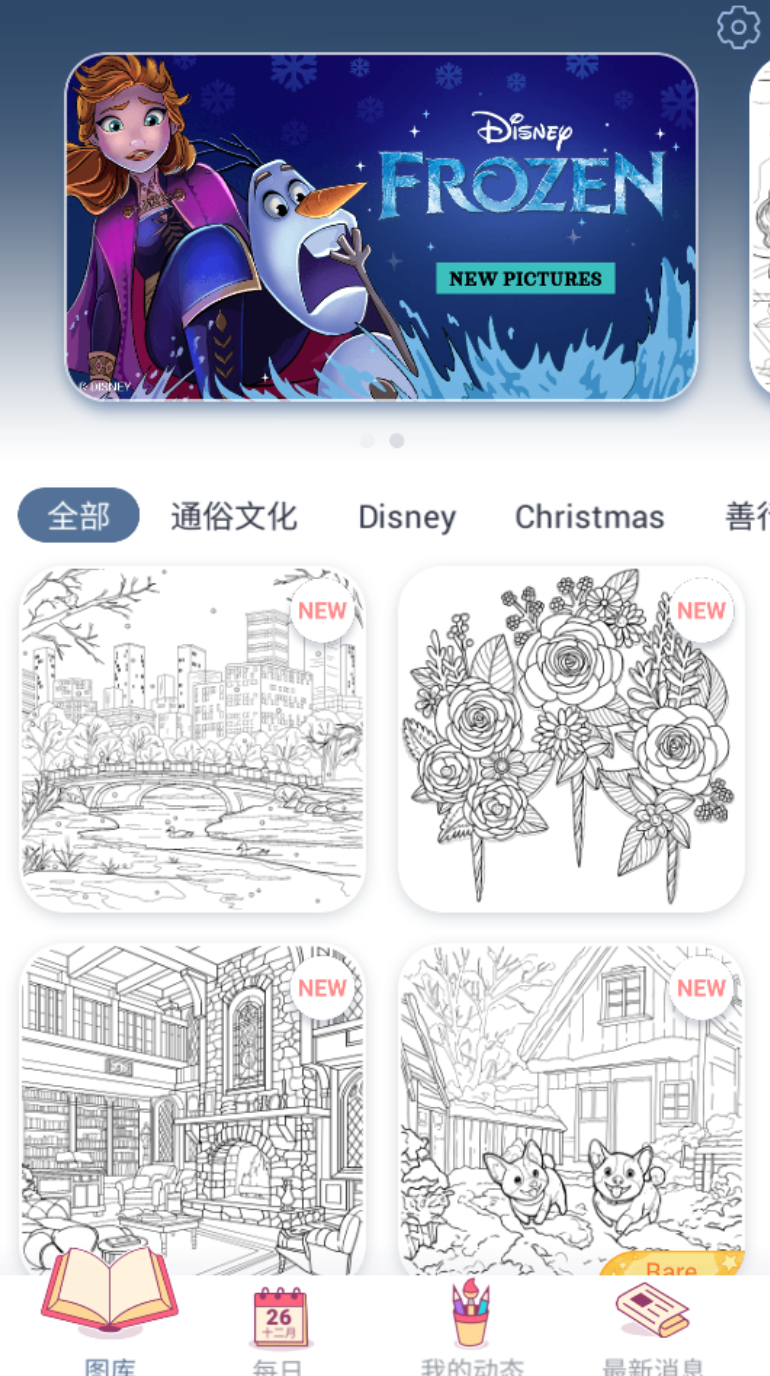Select the 全部 category chip
The height and width of the screenshot is (1376, 770).
point(79,515)
